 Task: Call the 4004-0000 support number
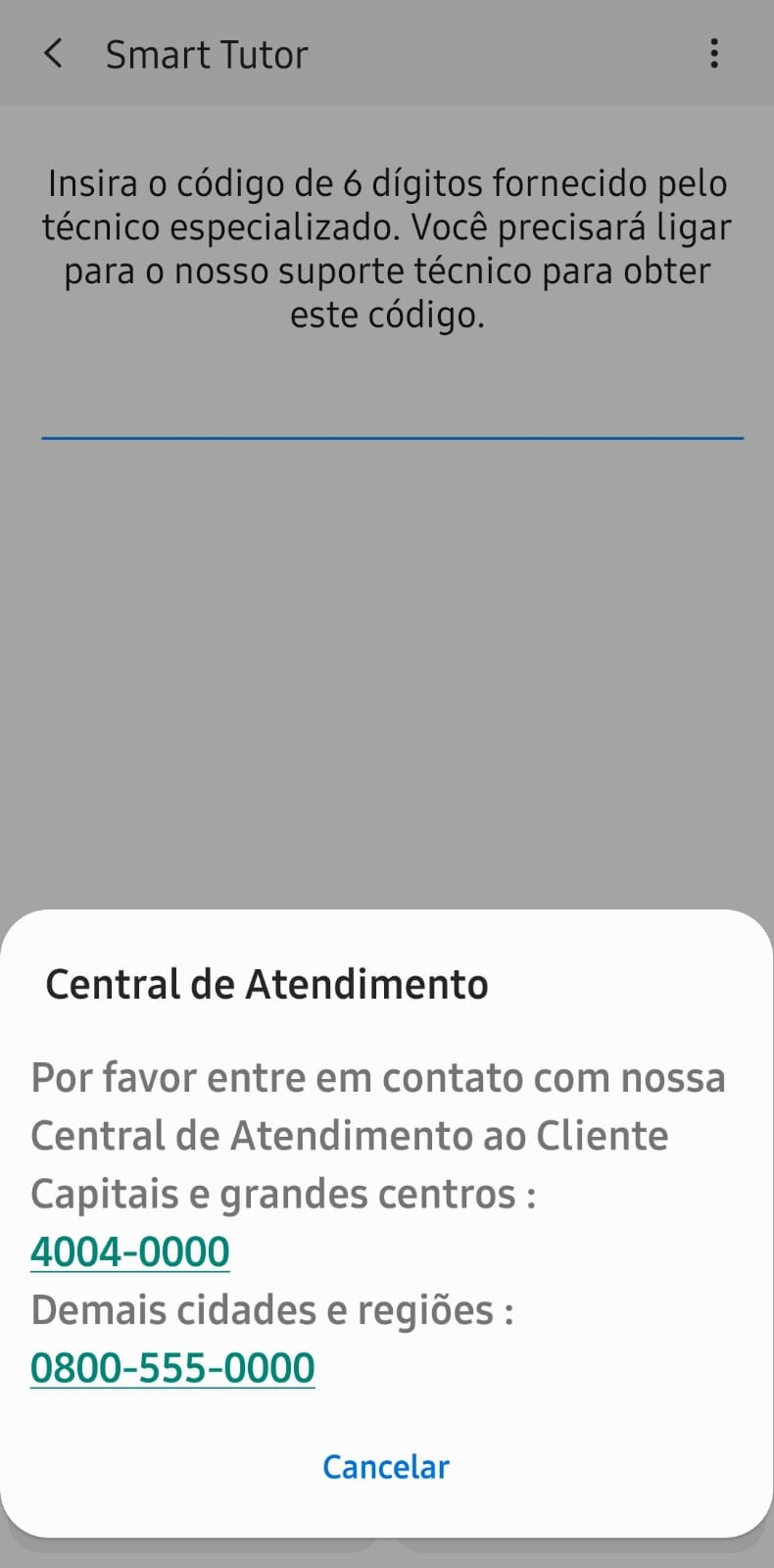click(x=130, y=1251)
